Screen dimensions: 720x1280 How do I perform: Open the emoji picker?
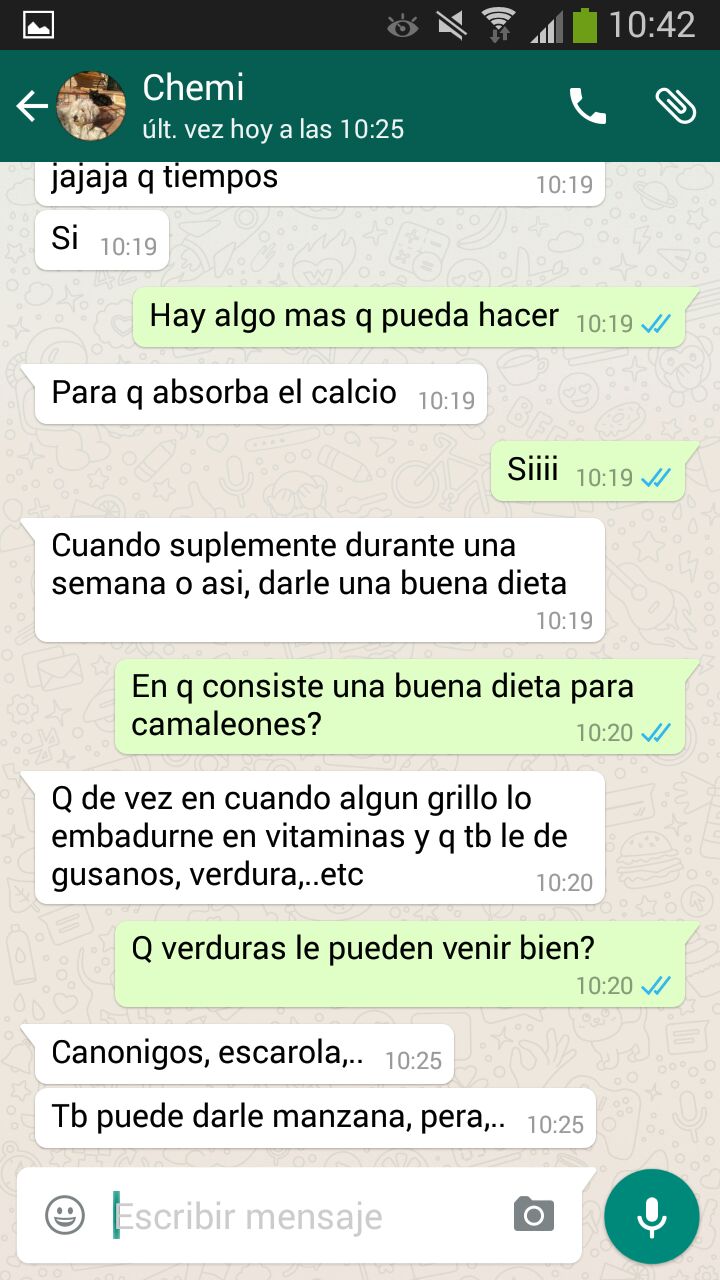click(65, 1216)
